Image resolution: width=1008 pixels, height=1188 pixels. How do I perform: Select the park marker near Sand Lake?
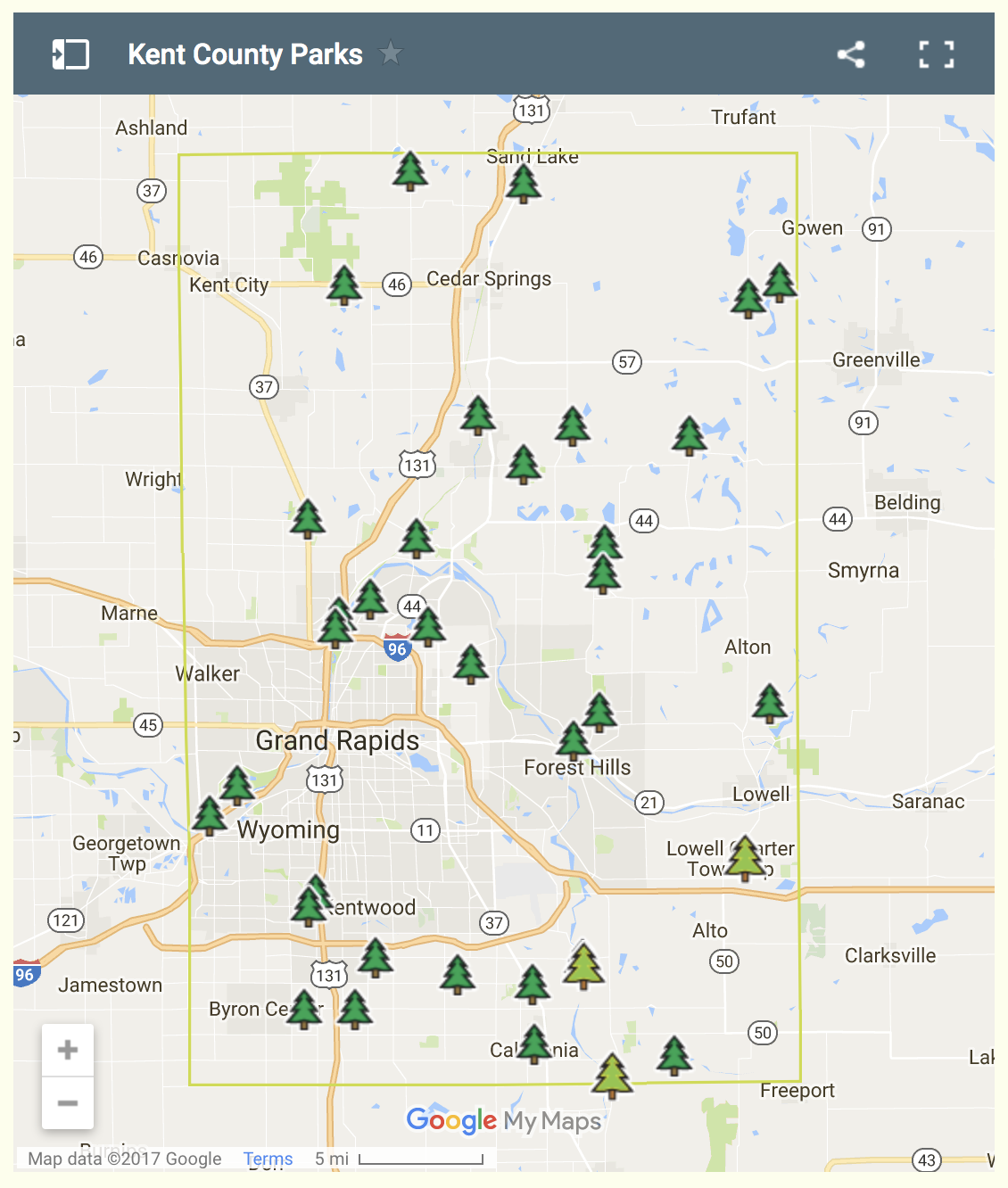click(523, 184)
